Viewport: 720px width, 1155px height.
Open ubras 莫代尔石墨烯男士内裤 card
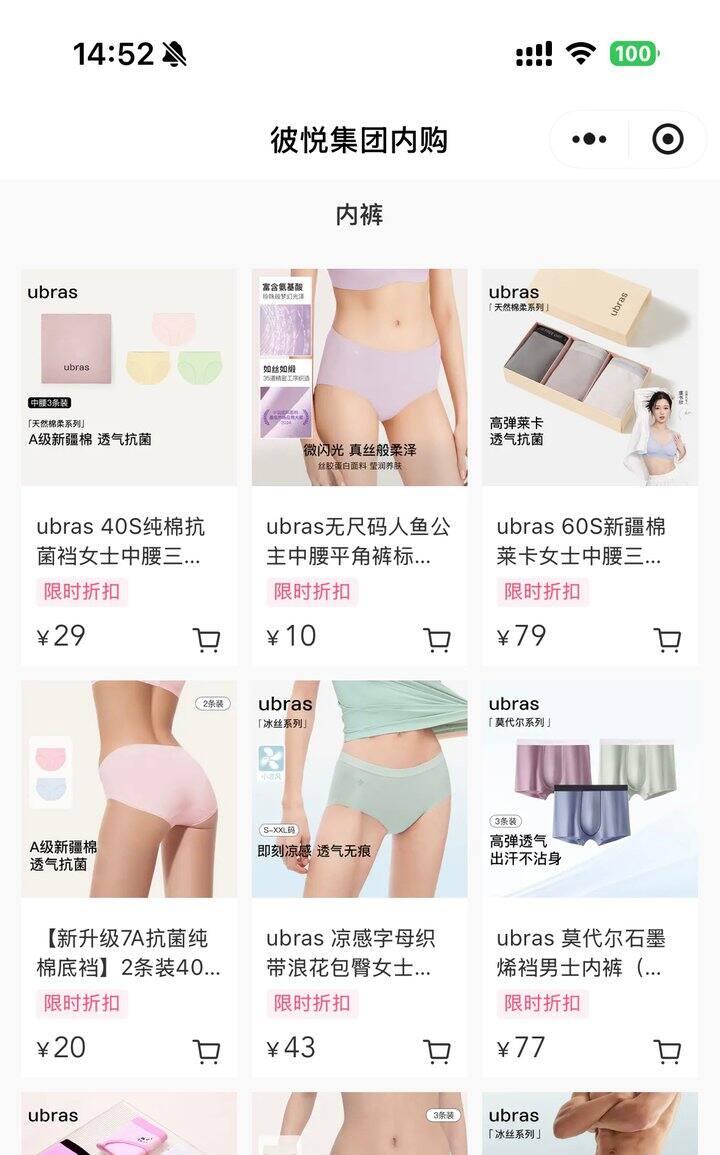pos(589,810)
